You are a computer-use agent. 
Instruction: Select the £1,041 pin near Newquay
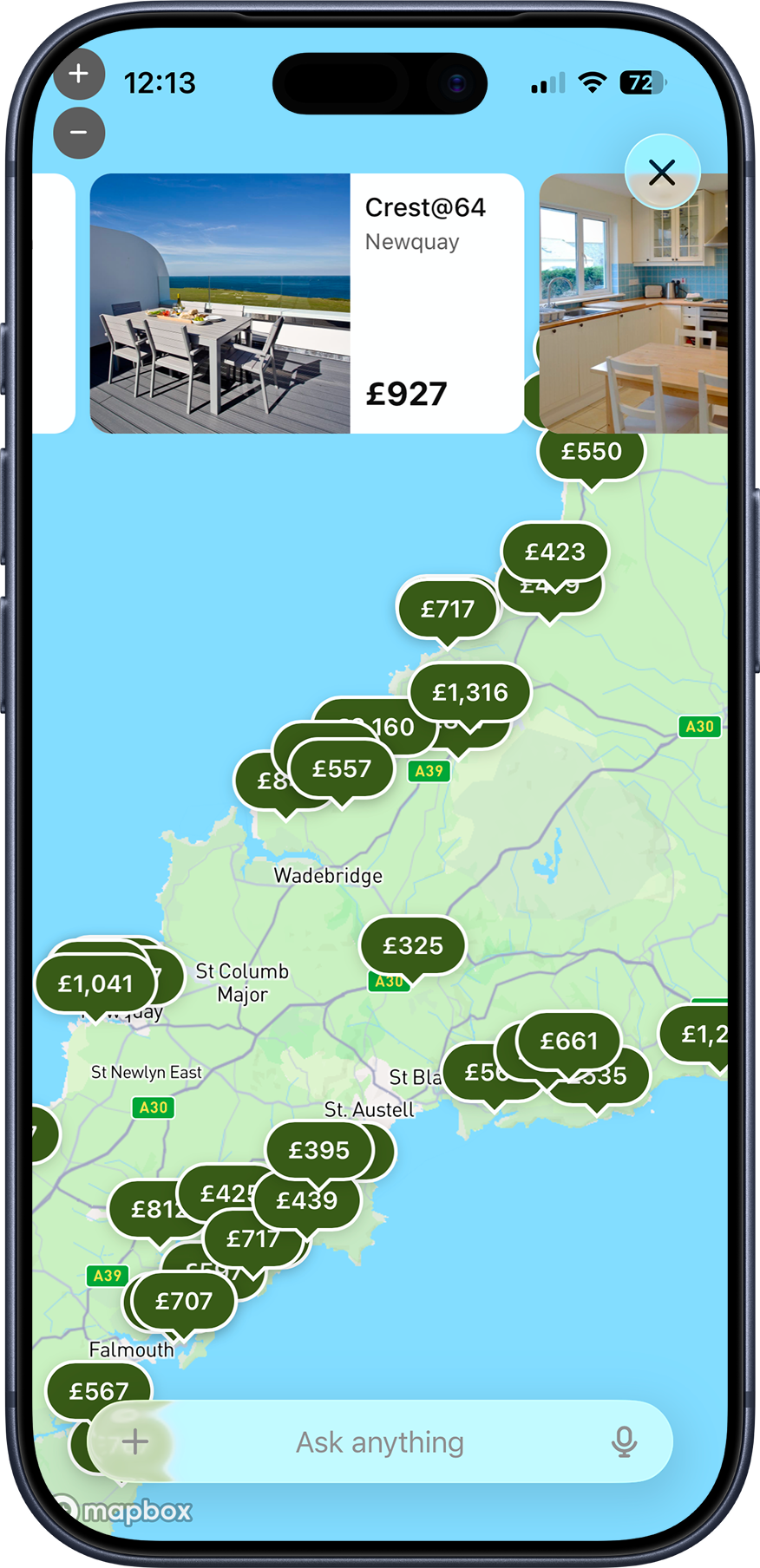[95, 983]
